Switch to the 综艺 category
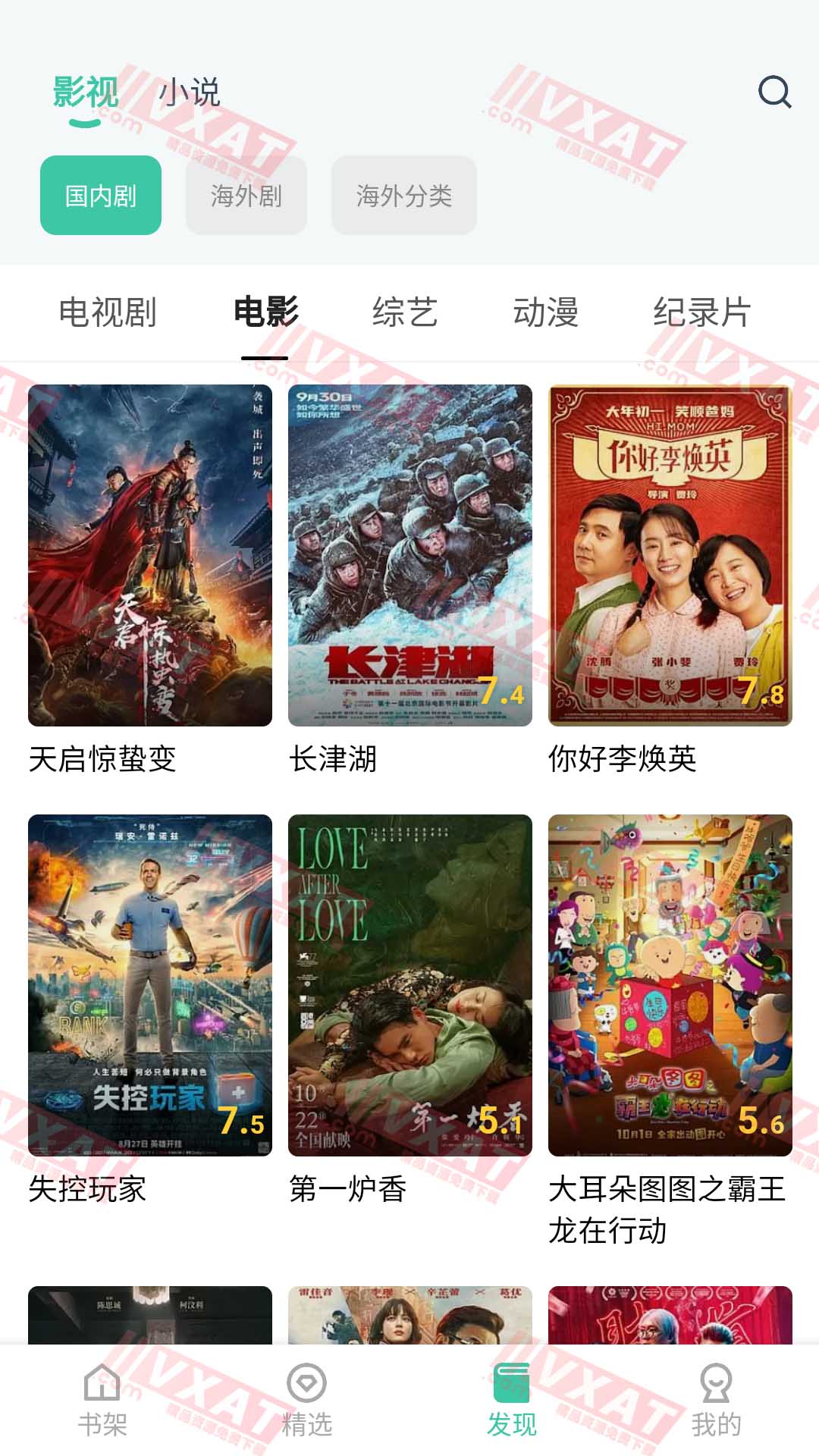The height and width of the screenshot is (1456, 819). click(405, 312)
